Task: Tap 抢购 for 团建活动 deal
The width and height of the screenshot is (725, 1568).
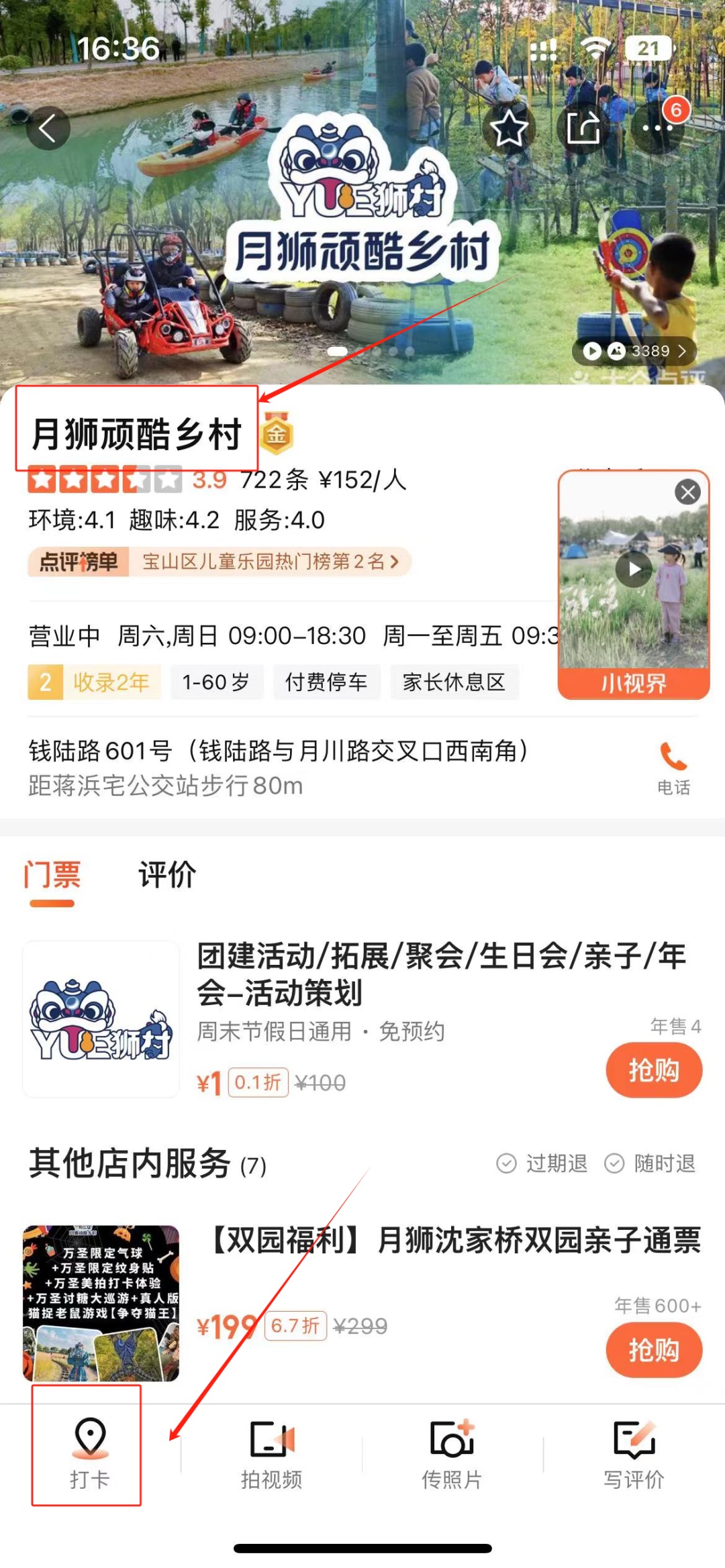Action: coord(653,1070)
